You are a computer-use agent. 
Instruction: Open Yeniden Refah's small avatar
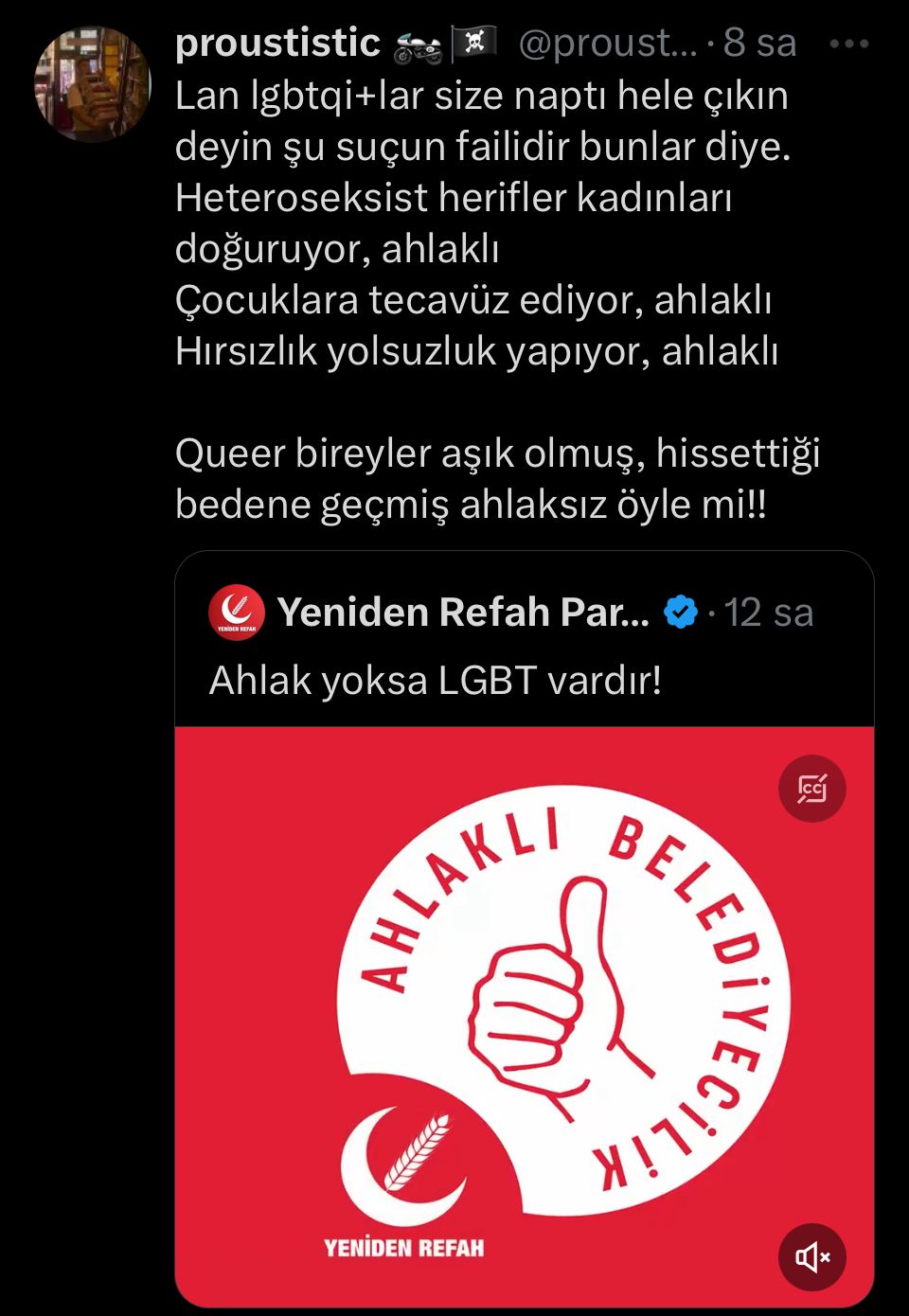pyautogui.click(x=237, y=613)
